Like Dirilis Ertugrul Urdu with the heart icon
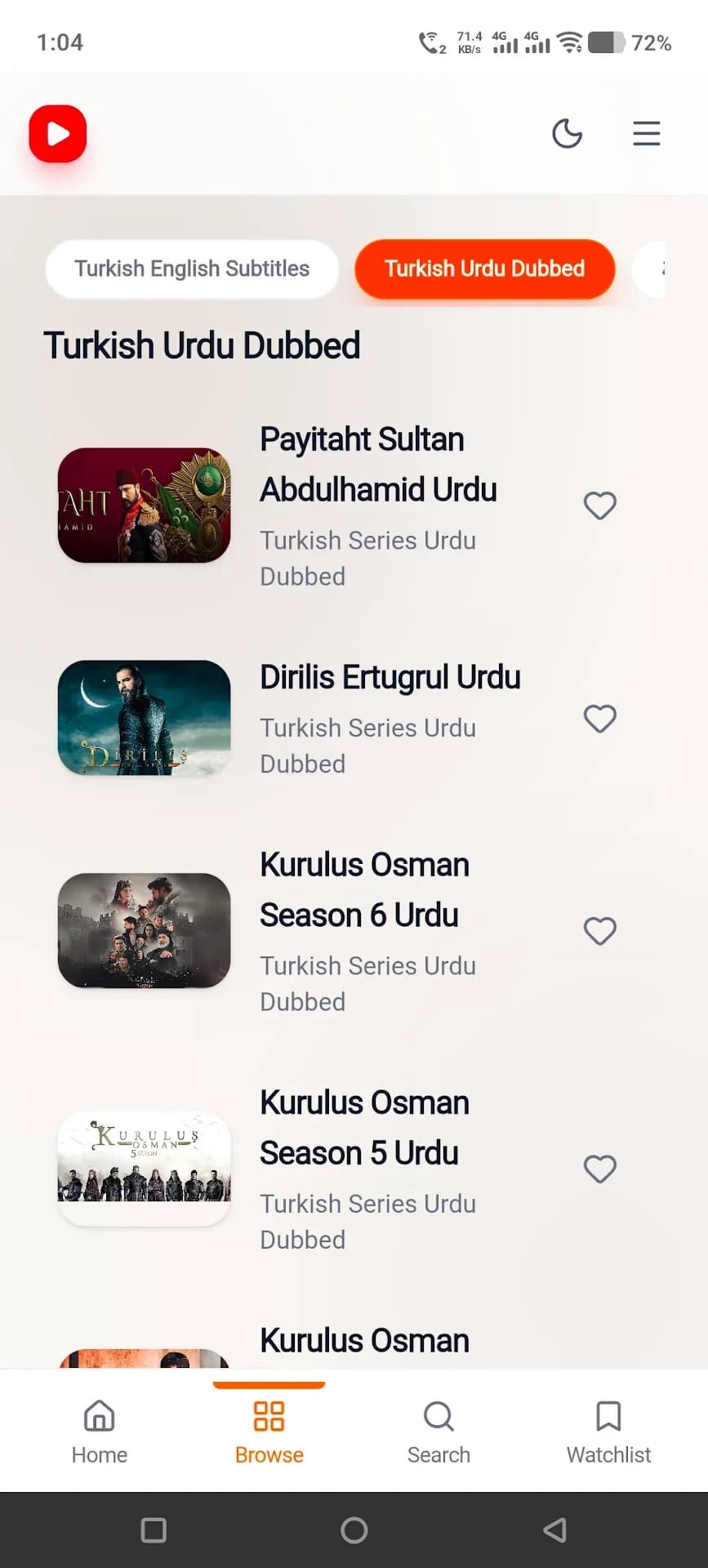The image size is (708, 1568). point(599,719)
